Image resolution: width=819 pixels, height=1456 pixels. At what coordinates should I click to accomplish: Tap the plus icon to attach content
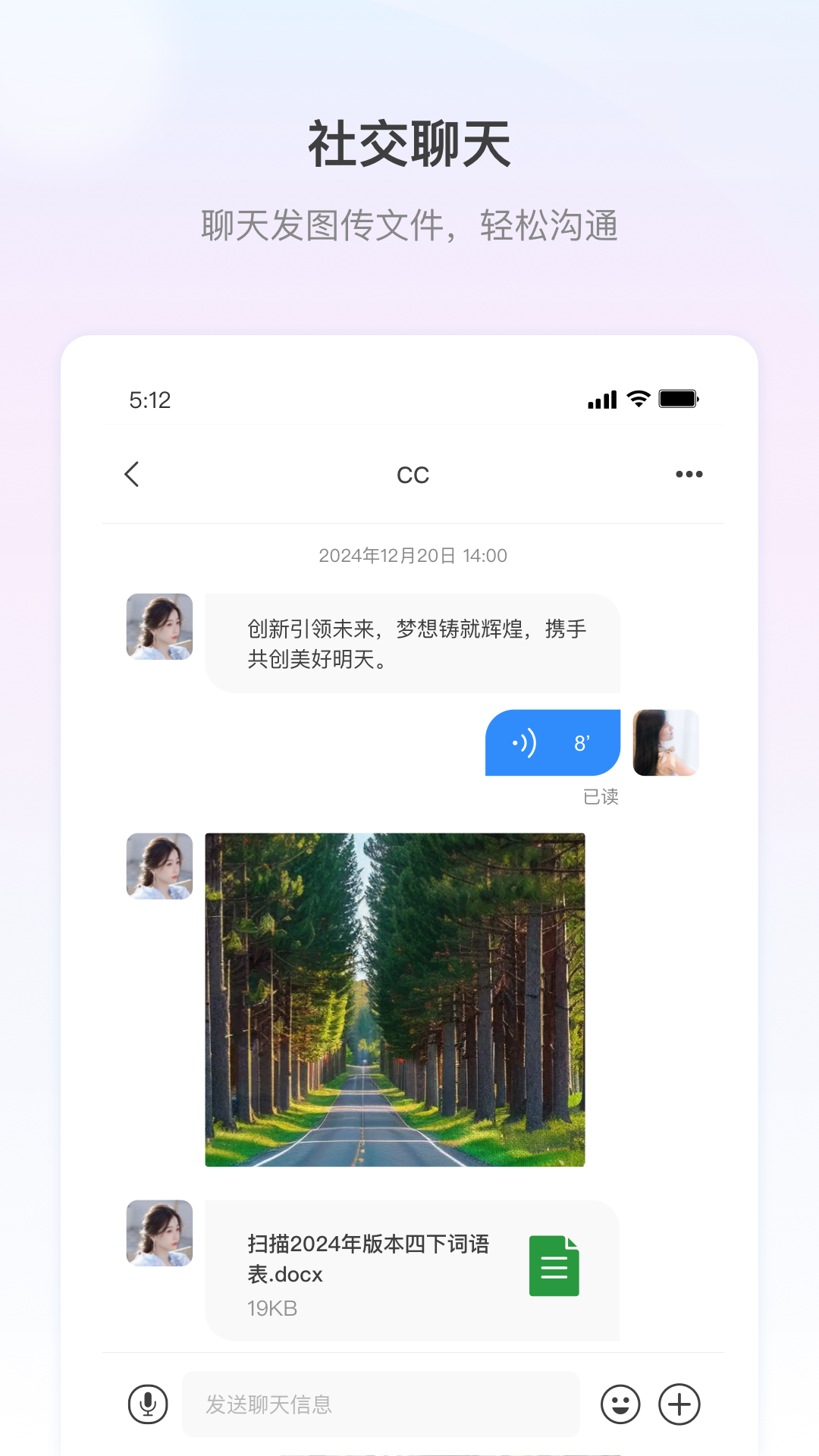[679, 1404]
